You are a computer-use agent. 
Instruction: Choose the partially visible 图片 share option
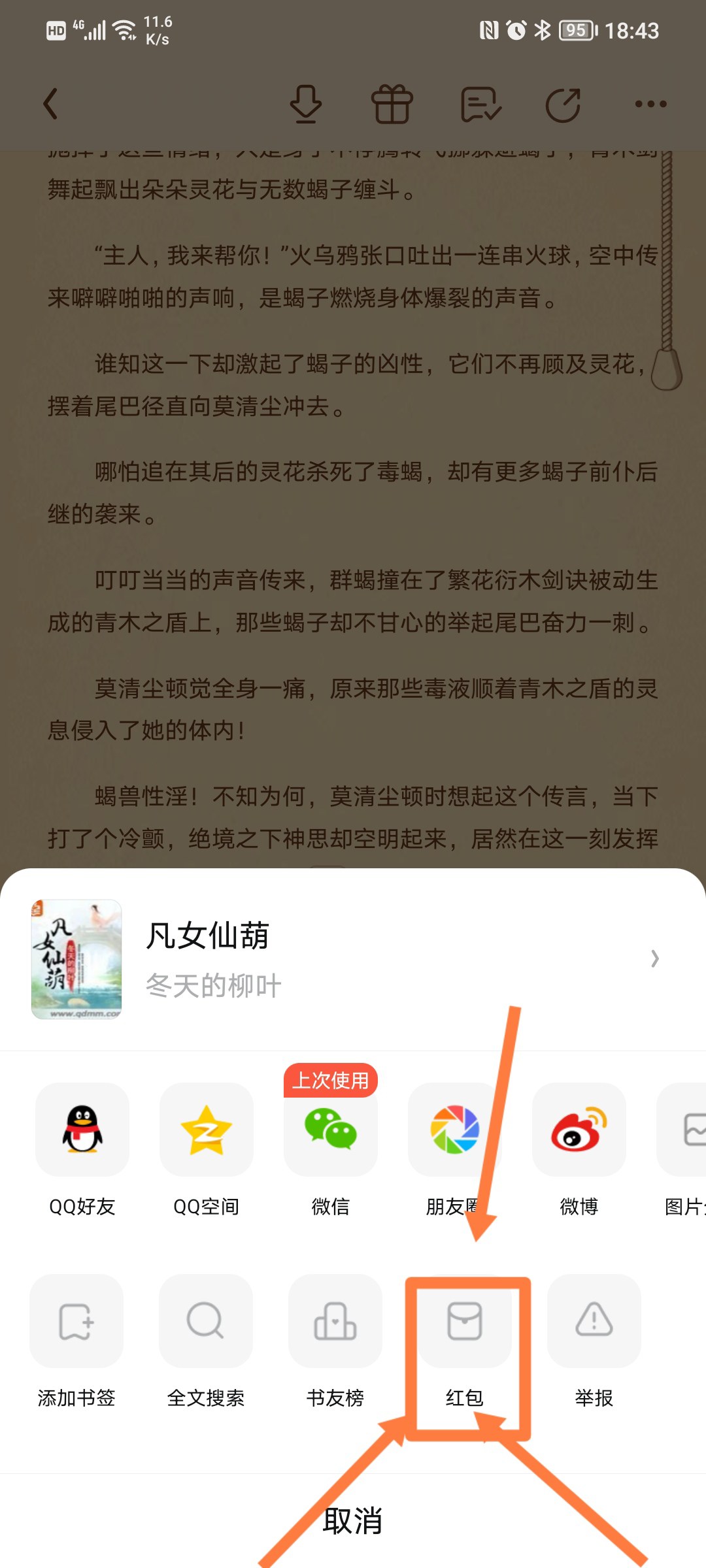click(682, 1150)
